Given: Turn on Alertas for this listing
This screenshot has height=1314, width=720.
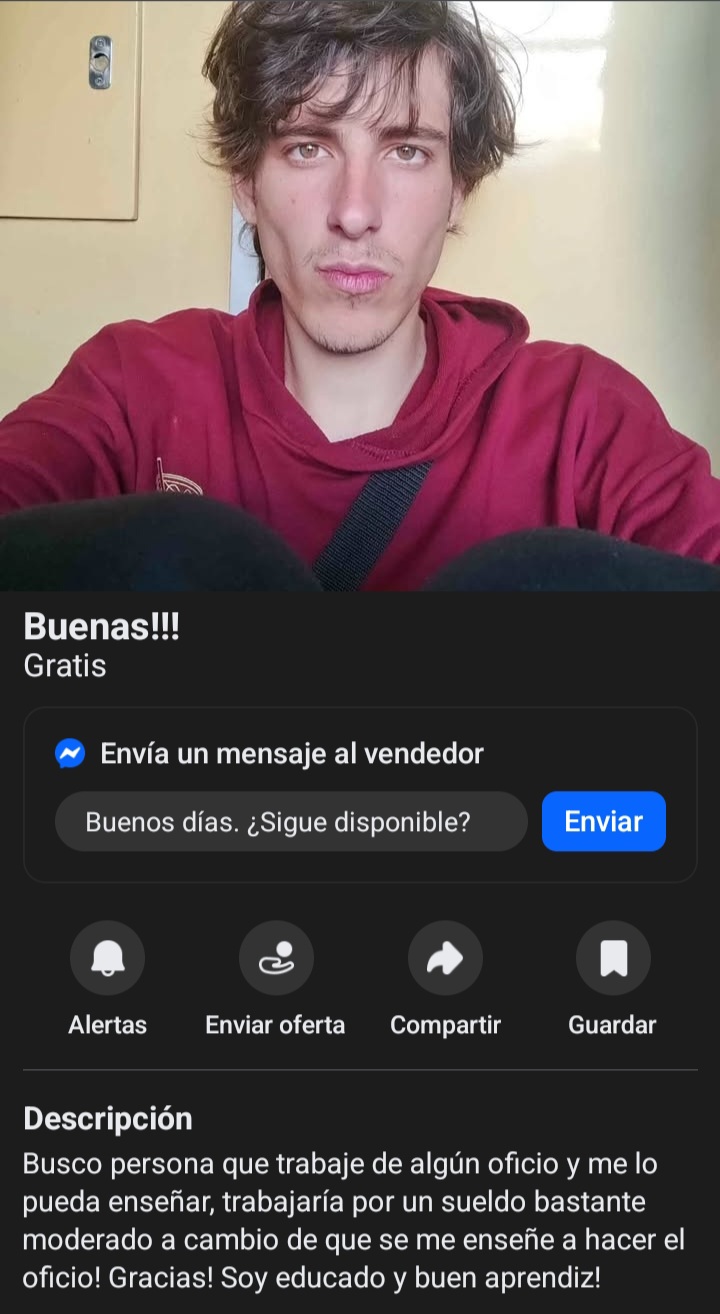Looking at the screenshot, I should point(107,959).
